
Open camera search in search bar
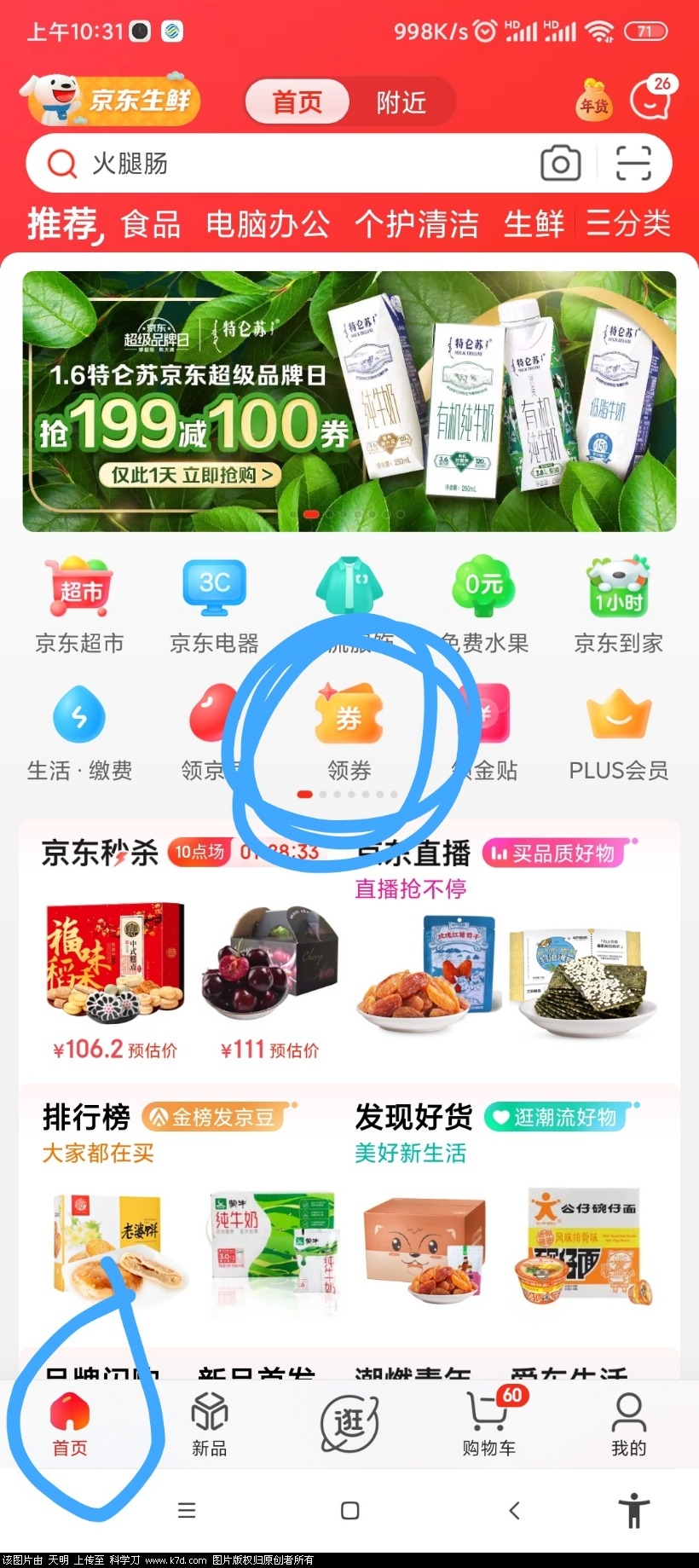[x=560, y=163]
